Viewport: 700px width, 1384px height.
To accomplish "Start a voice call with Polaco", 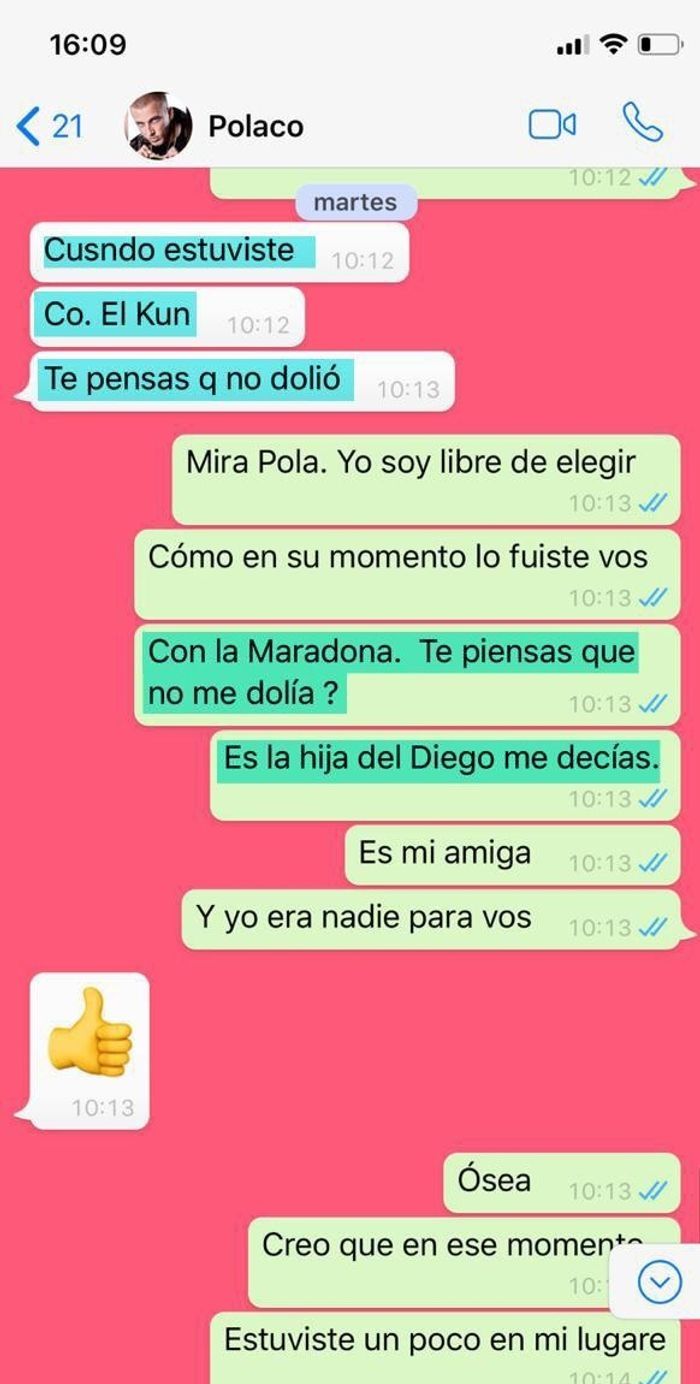I will point(642,123).
